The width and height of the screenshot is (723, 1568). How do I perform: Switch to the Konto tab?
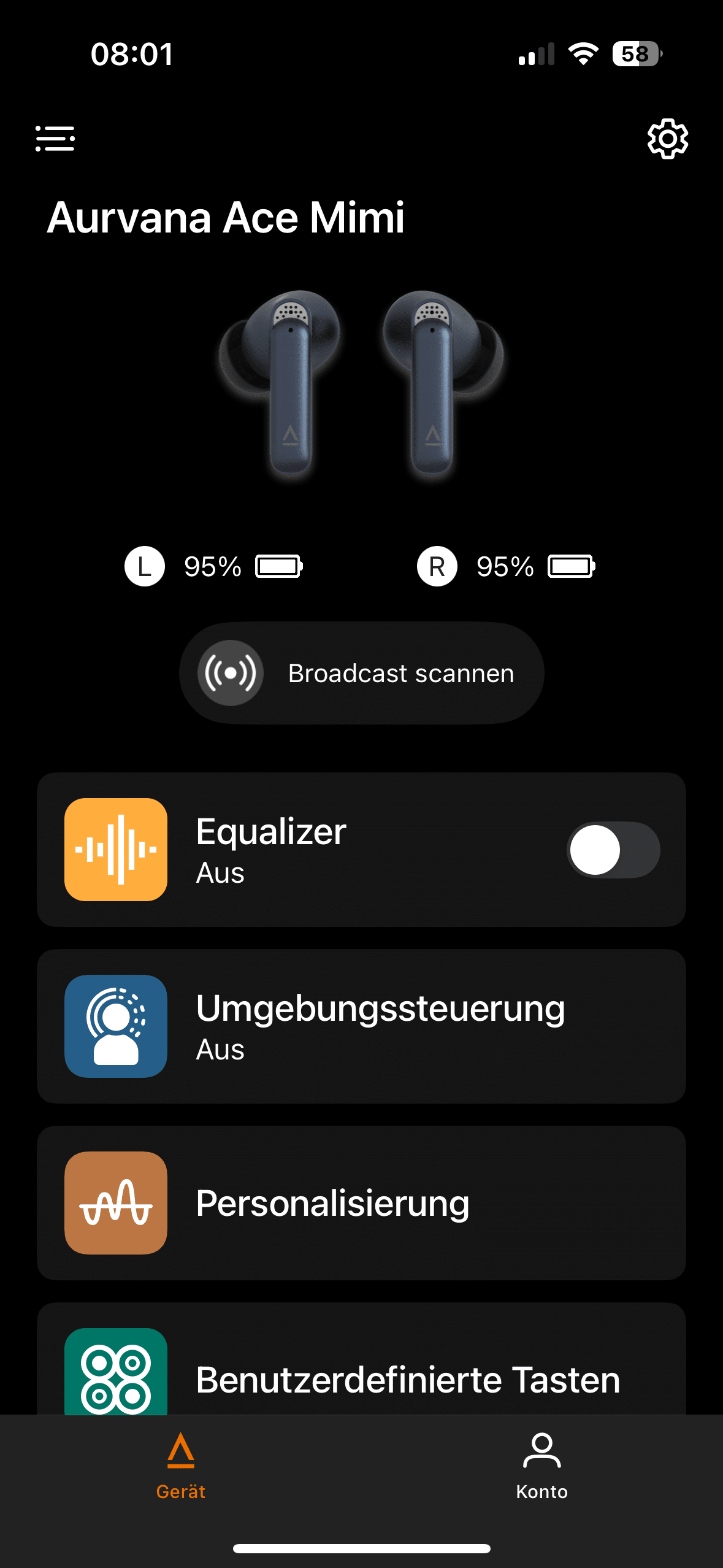[541, 1466]
